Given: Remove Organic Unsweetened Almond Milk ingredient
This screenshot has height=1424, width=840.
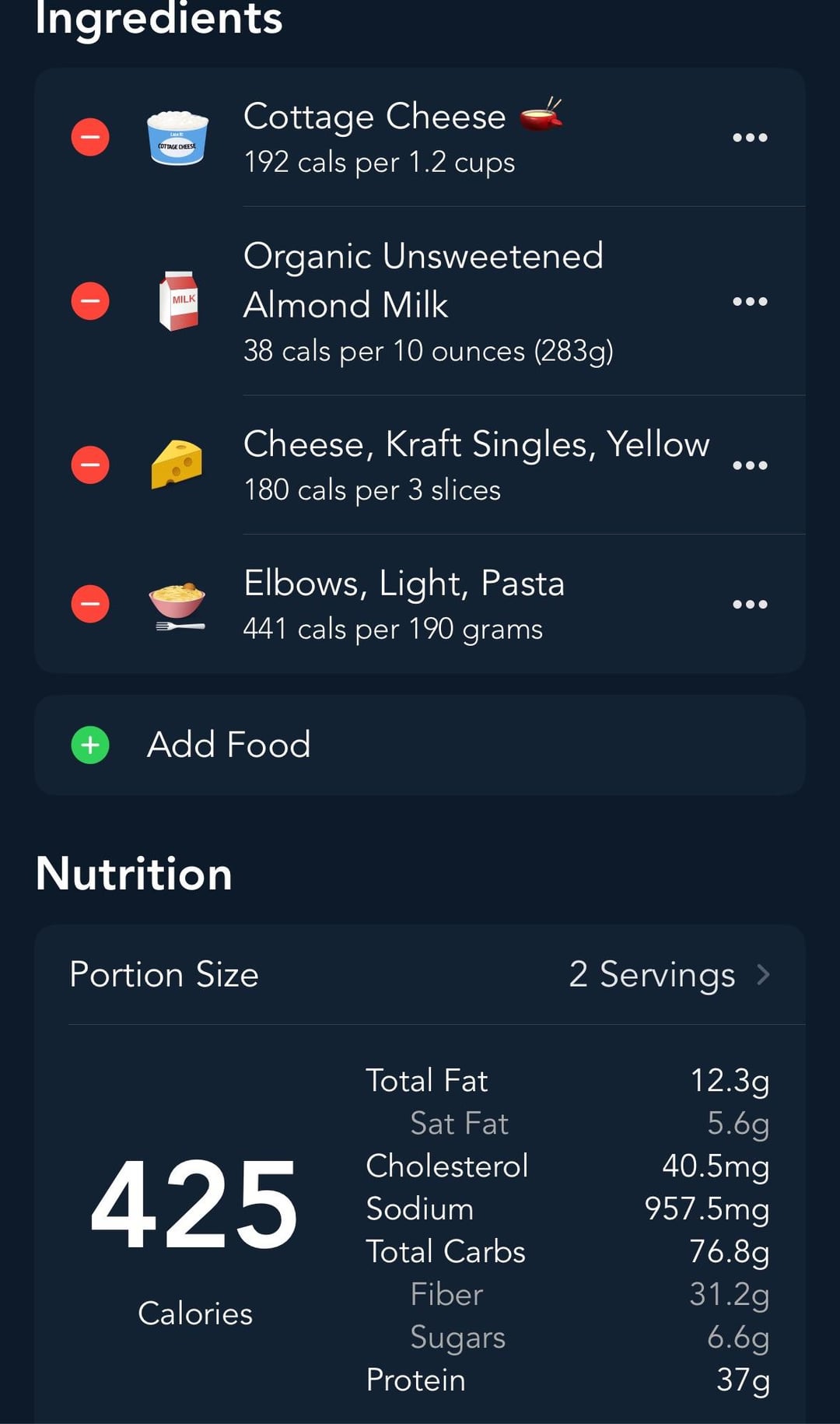Looking at the screenshot, I should 90,301.
